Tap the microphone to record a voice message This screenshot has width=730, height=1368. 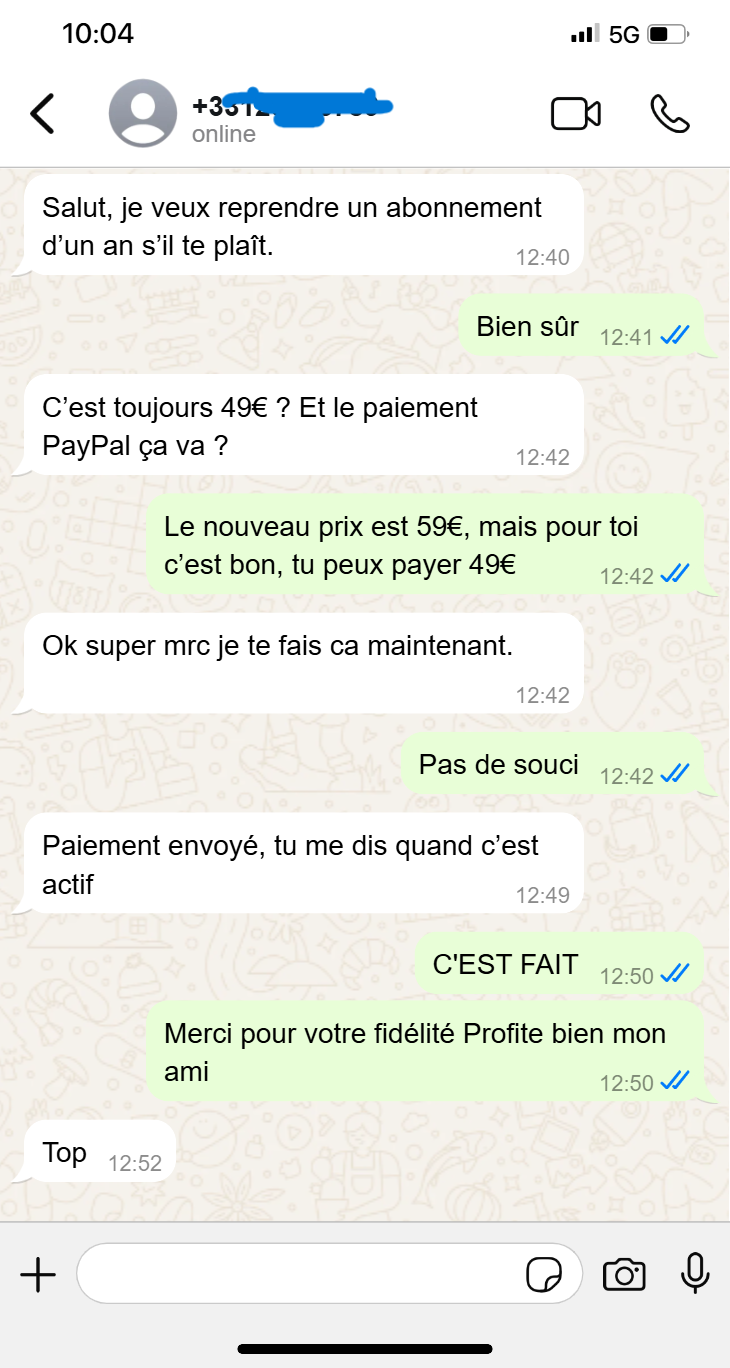click(695, 1274)
